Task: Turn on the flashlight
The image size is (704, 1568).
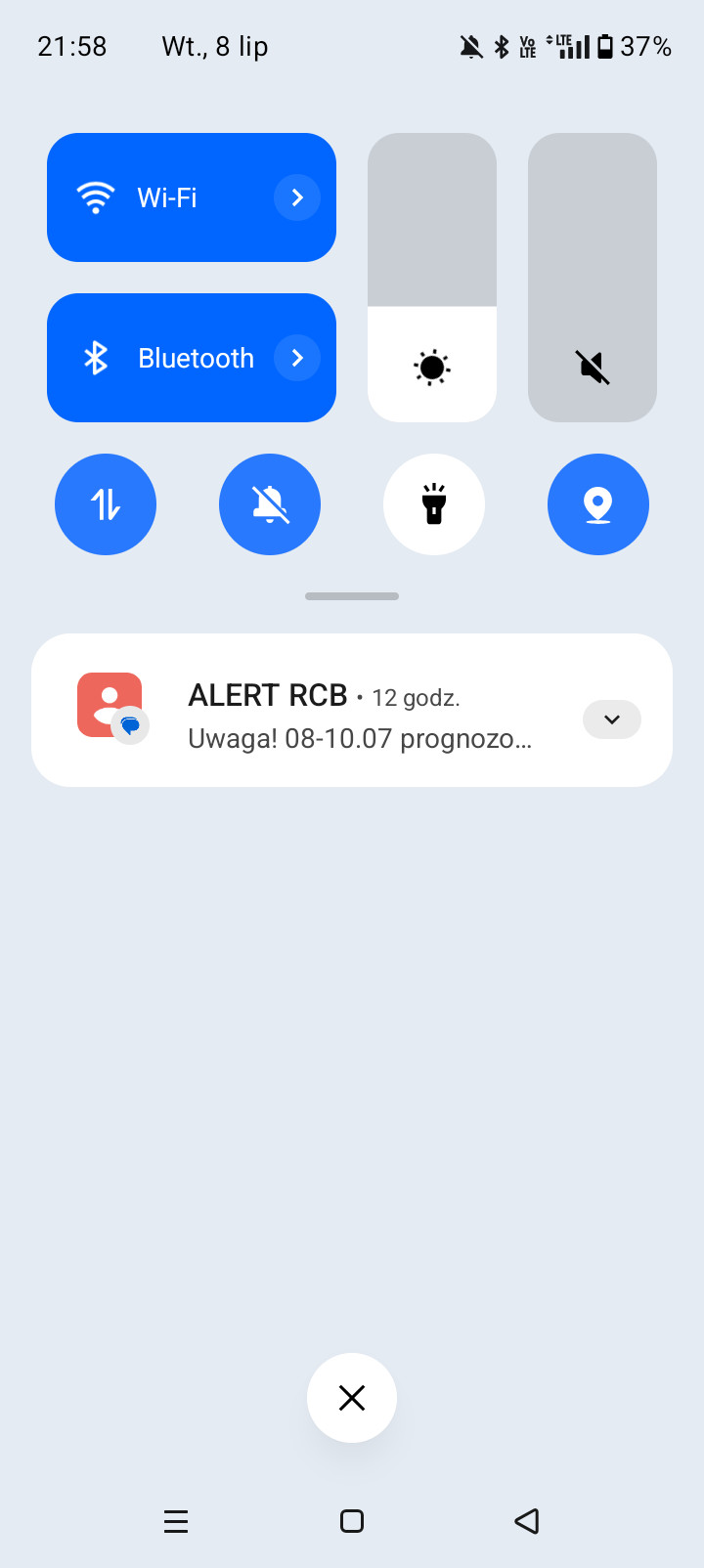Action: coord(434,504)
